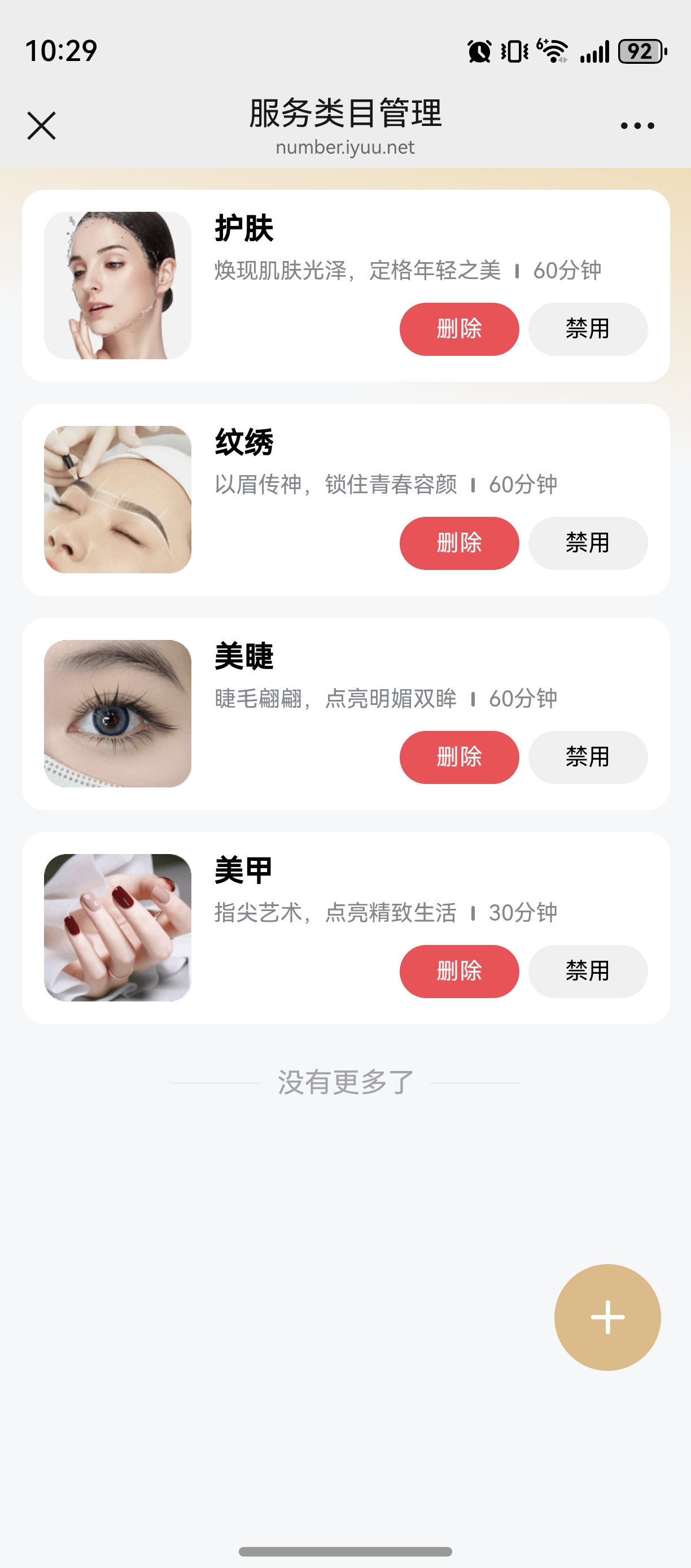Delete the 美甲 service category
The height and width of the screenshot is (1568, 691).
coord(458,972)
